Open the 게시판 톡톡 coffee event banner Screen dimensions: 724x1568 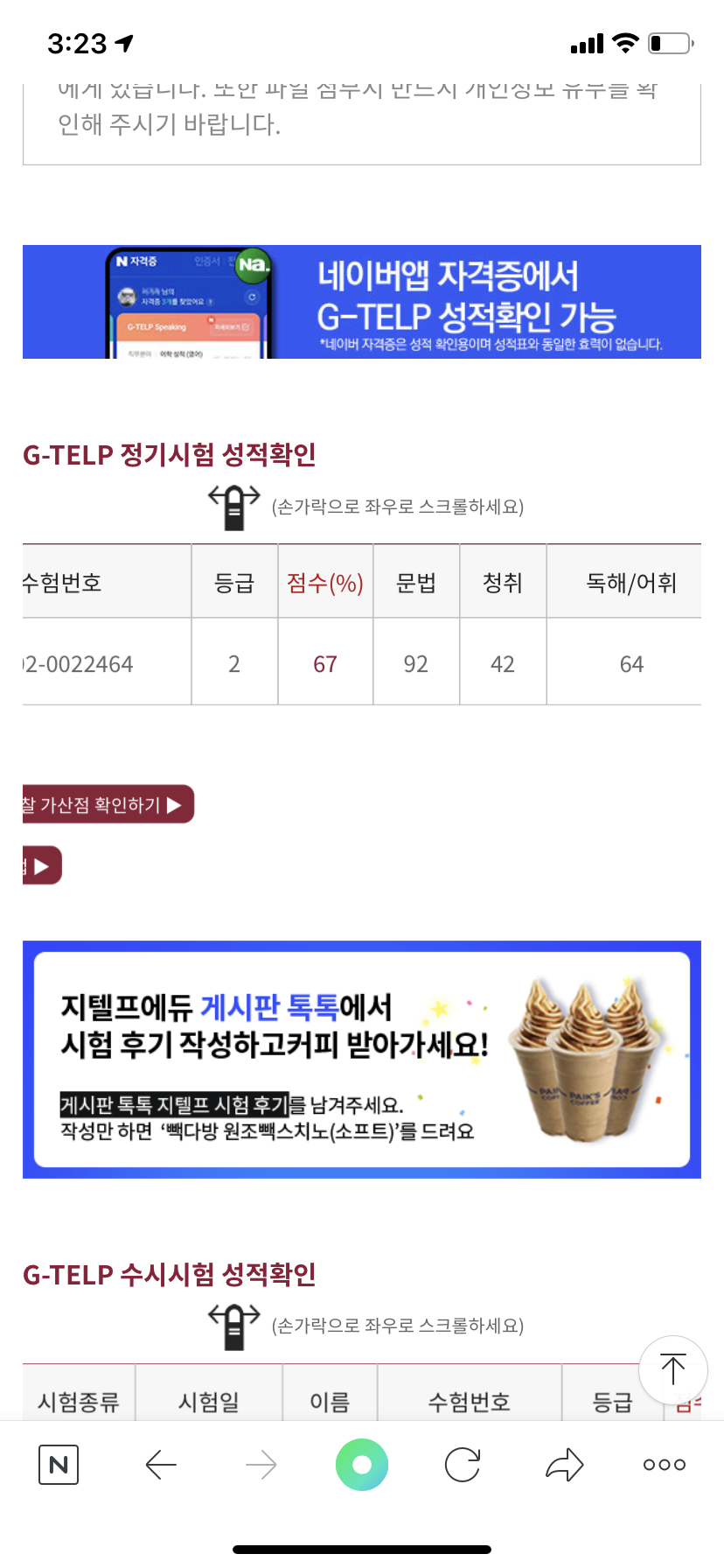click(x=362, y=1060)
